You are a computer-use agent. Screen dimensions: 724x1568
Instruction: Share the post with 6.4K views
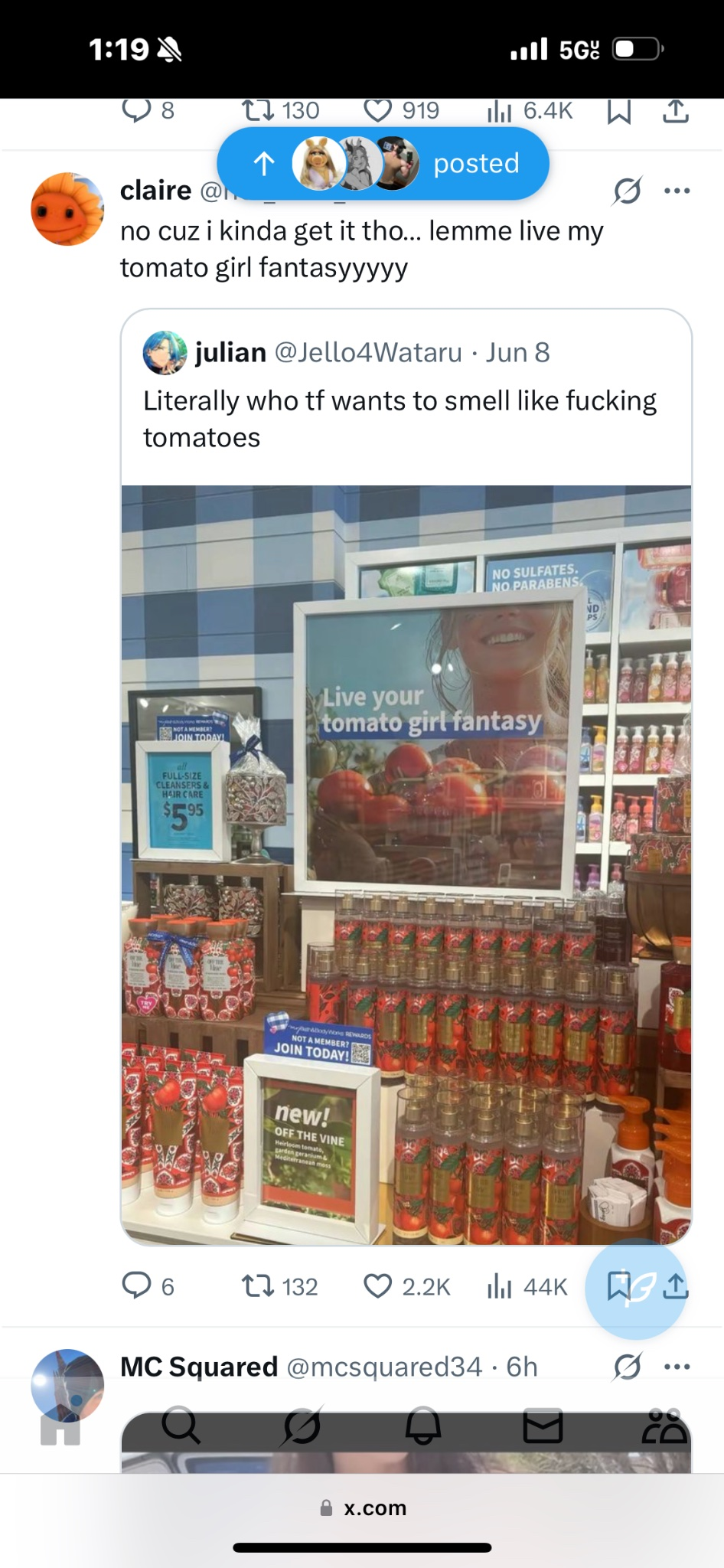pyautogui.click(x=676, y=112)
